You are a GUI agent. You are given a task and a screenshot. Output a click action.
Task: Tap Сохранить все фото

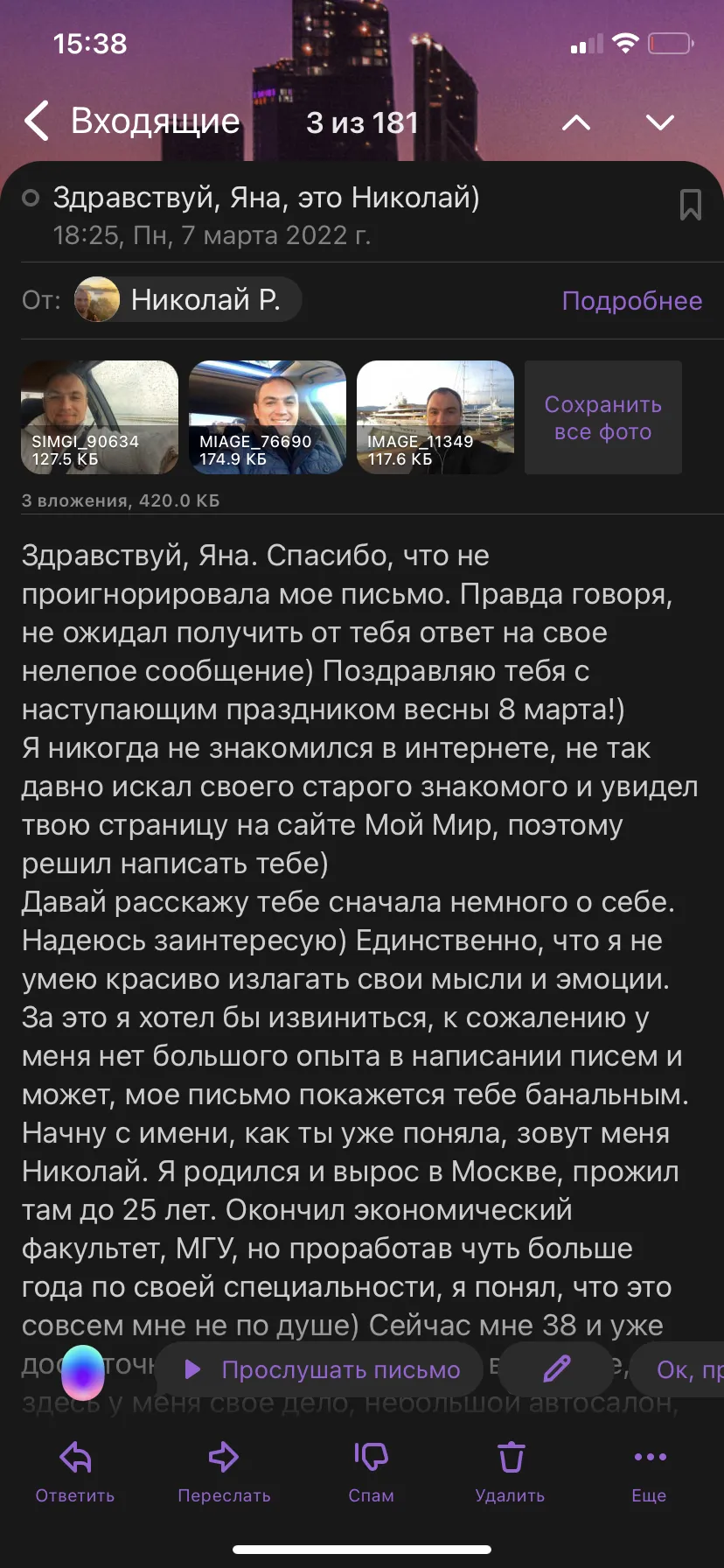pos(603,417)
